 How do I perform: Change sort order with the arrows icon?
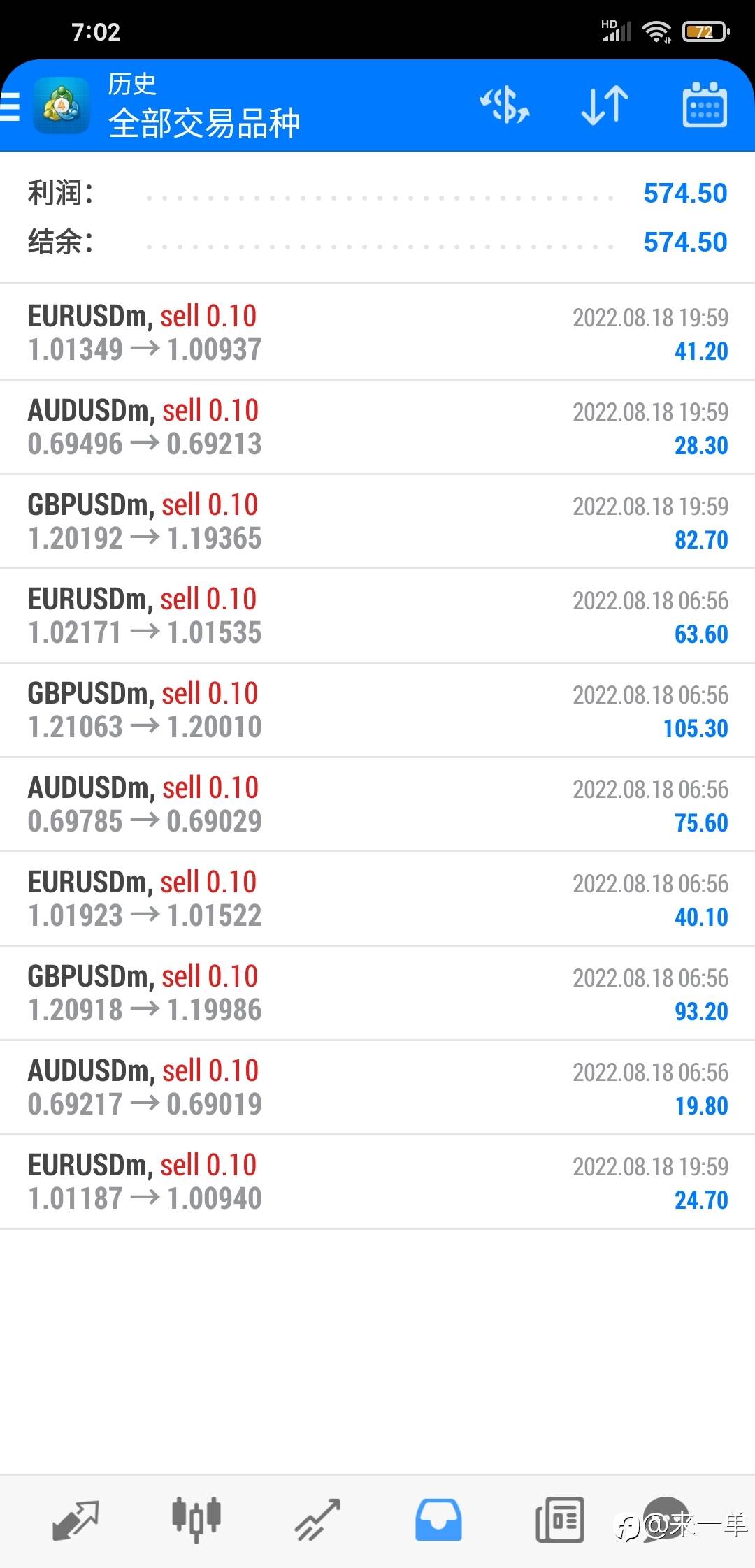tap(605, 106)
